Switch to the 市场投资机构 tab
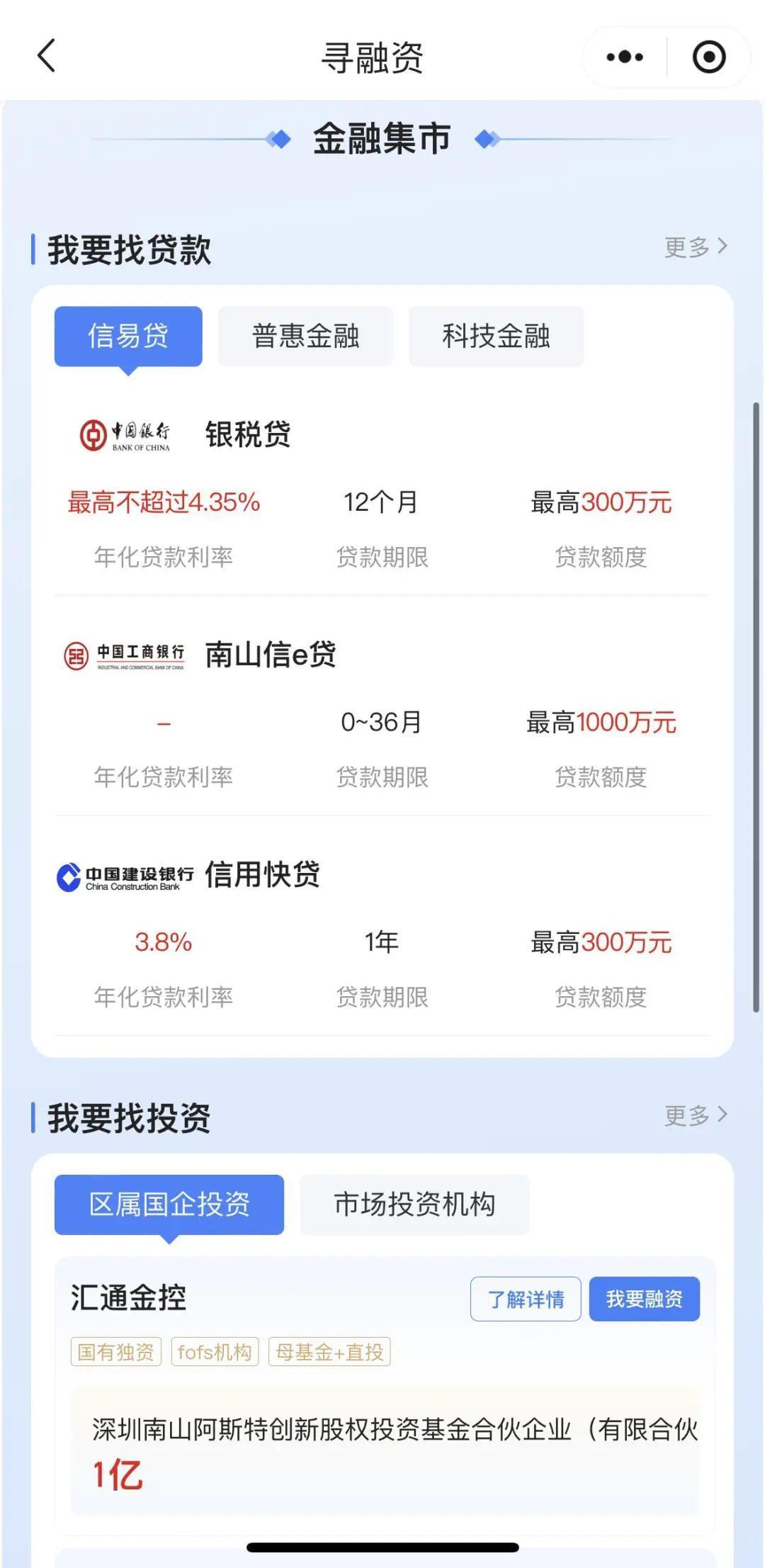Image resolution: width=765 pixels, height=1568 pixels. 414,1205
